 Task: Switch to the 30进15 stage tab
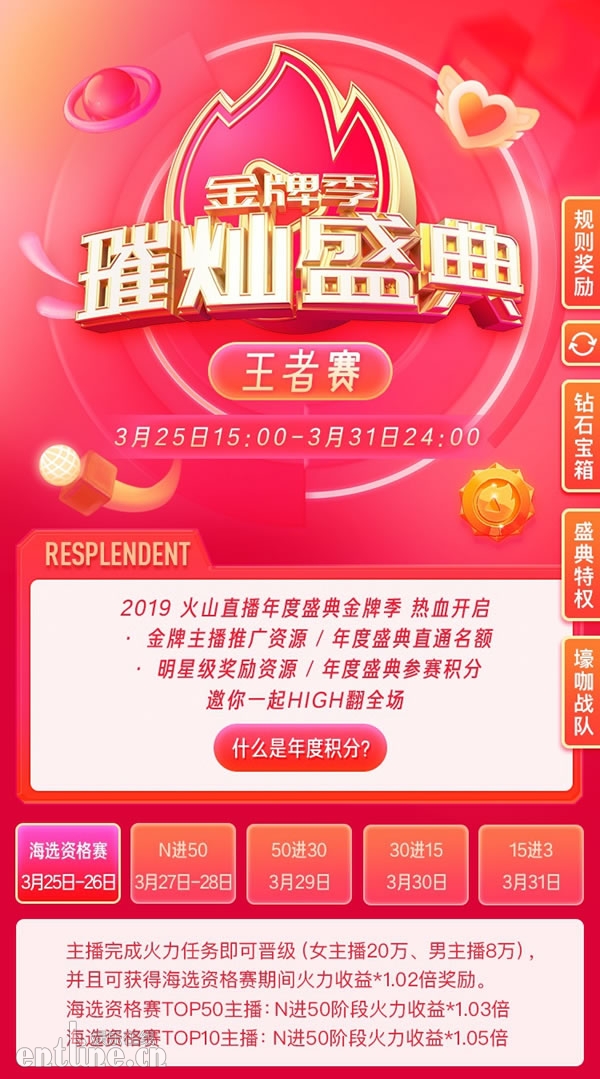415,864
